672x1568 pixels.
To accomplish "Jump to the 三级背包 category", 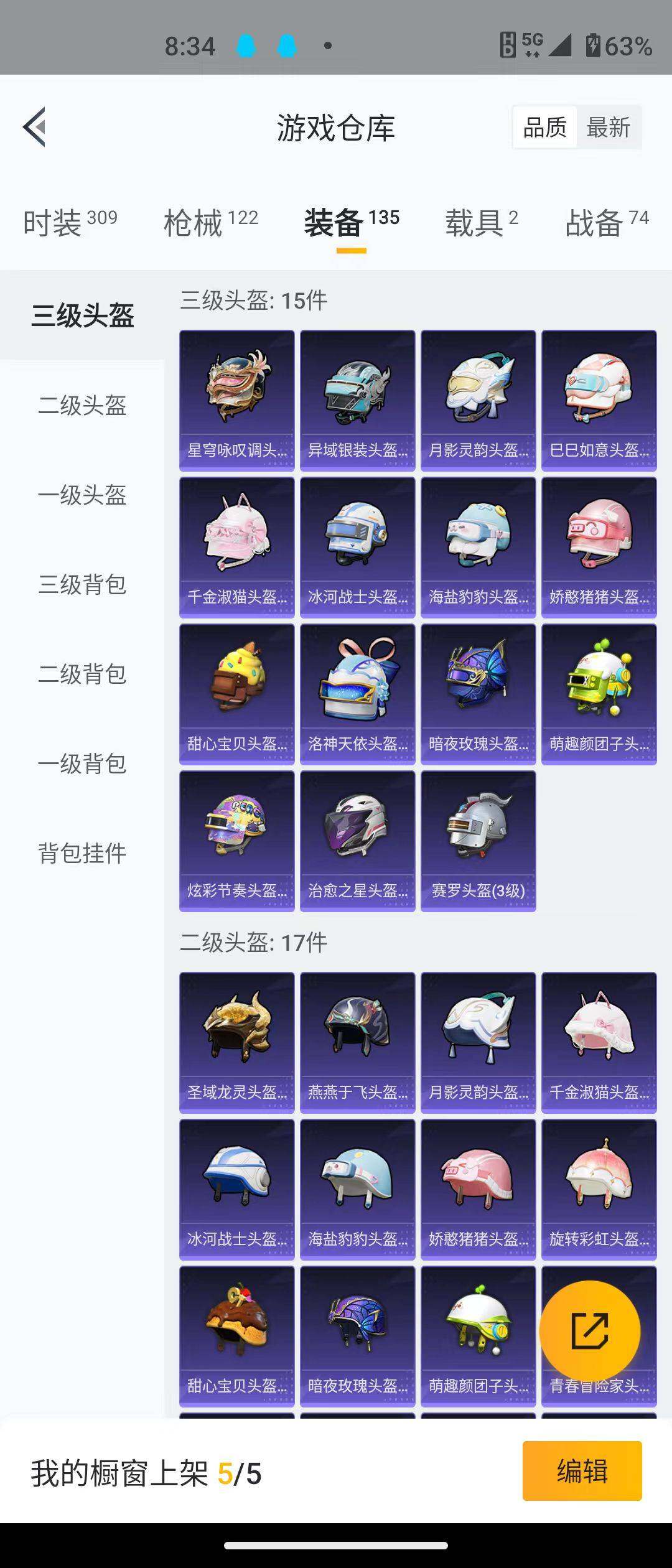I will tap(82, 585).
